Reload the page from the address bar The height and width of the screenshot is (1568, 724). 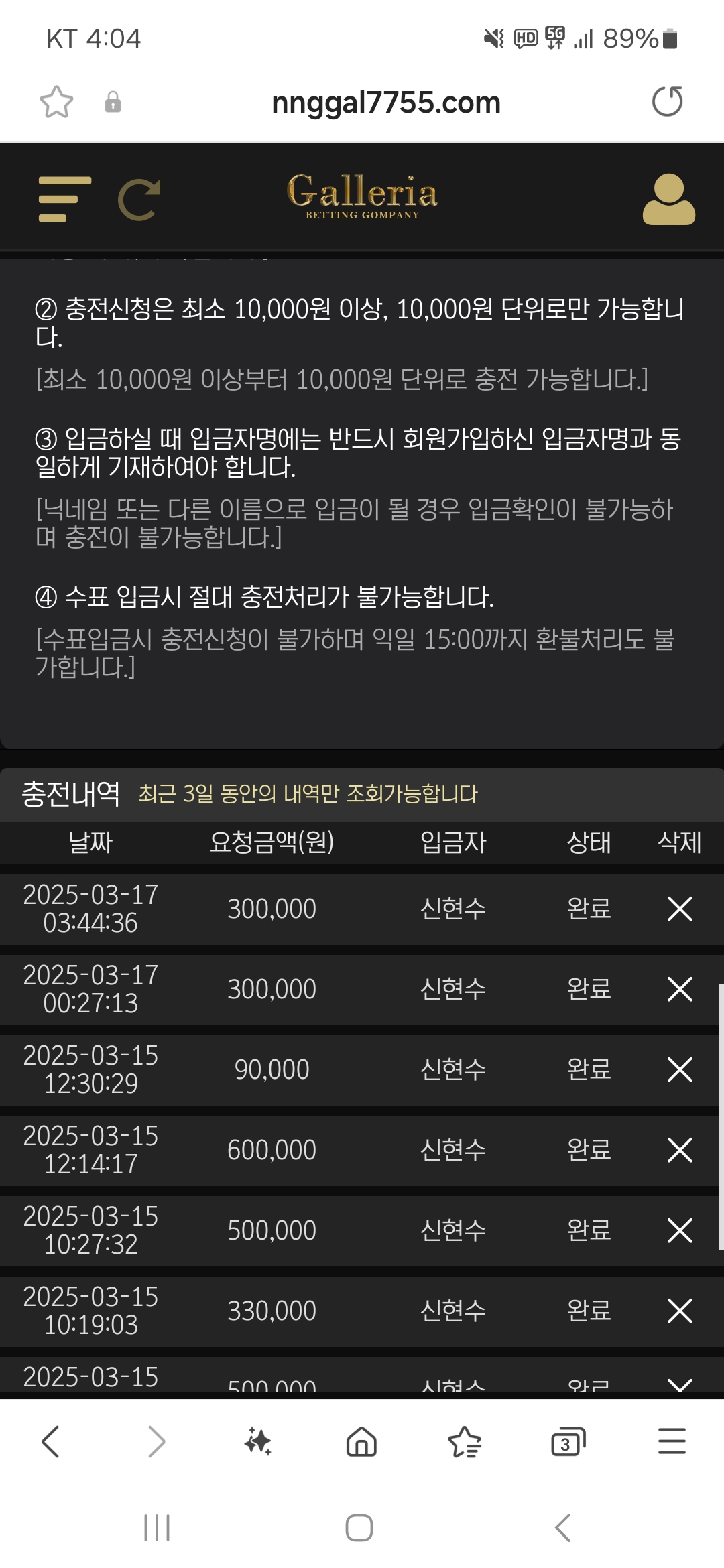pos(667,102)
